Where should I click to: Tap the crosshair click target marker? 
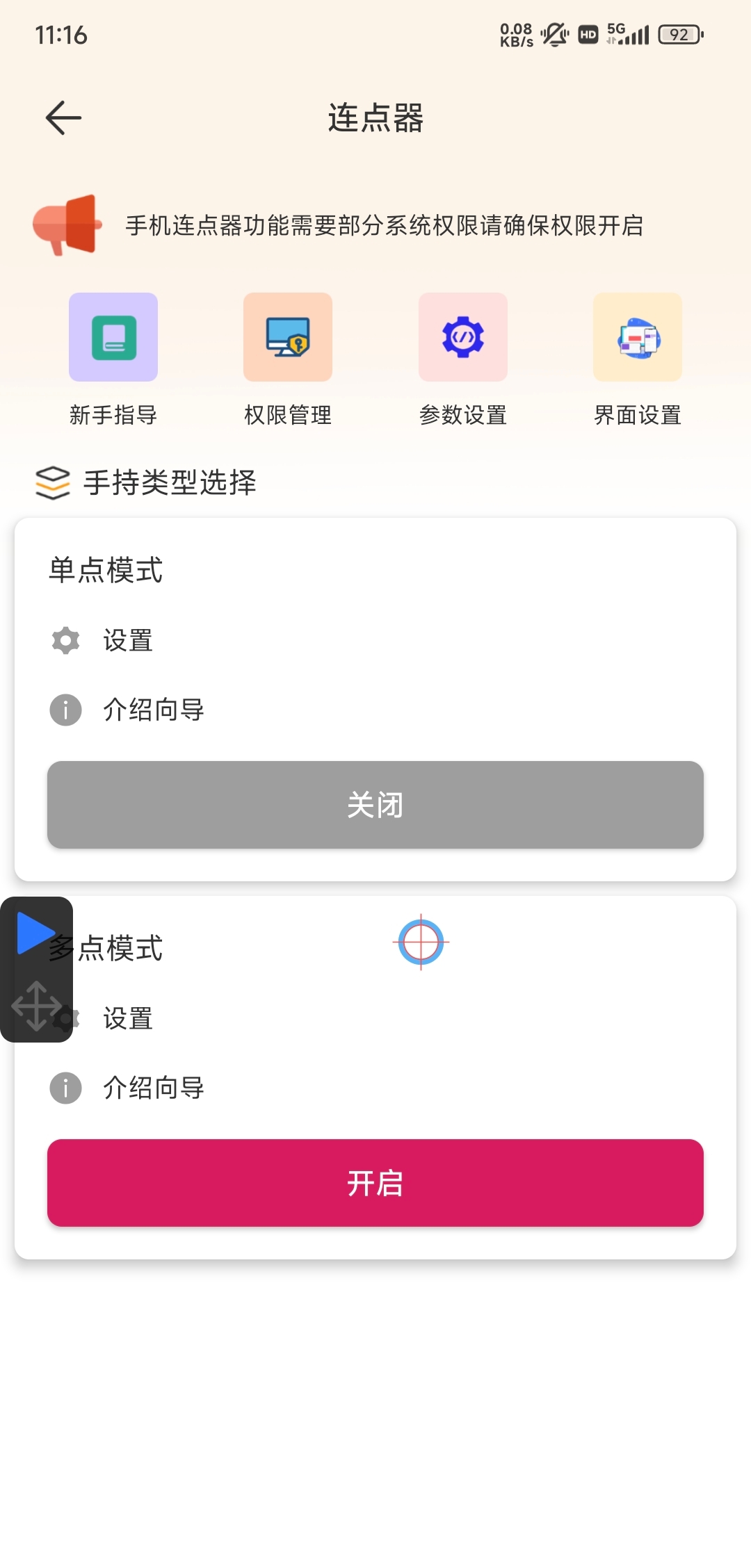coord(421,942)
